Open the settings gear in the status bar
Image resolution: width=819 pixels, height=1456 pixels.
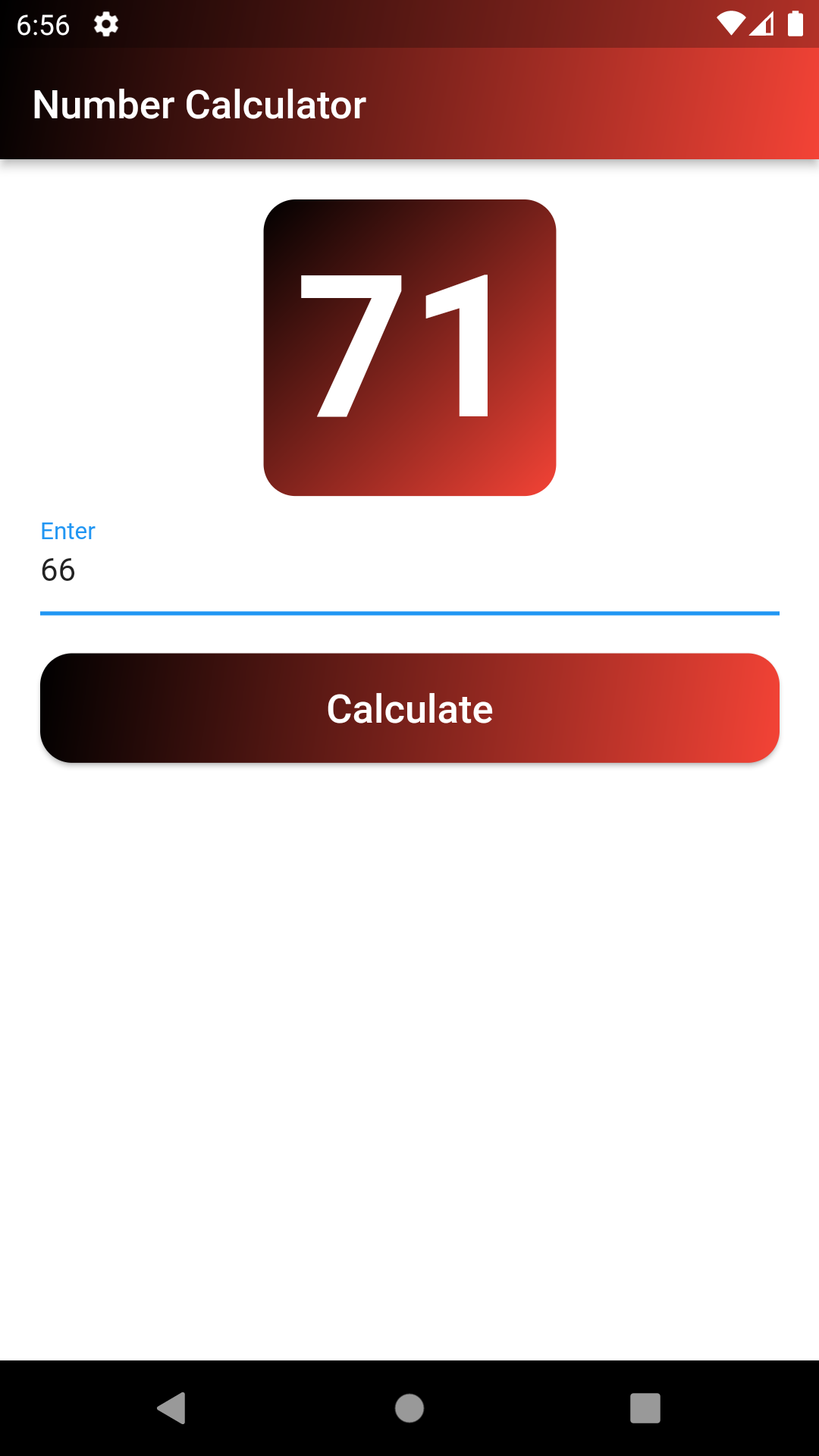(x=105, y=24)
